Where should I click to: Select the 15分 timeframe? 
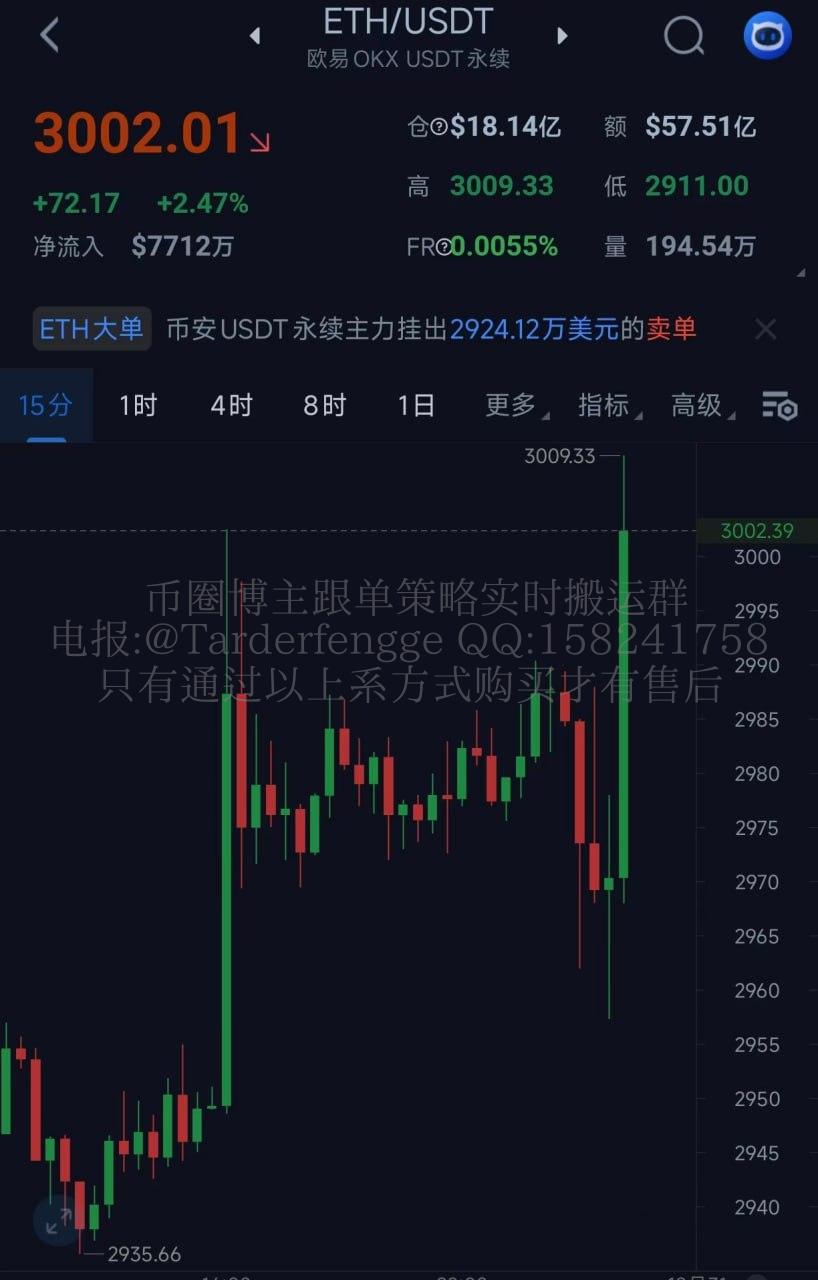point(46,405)
